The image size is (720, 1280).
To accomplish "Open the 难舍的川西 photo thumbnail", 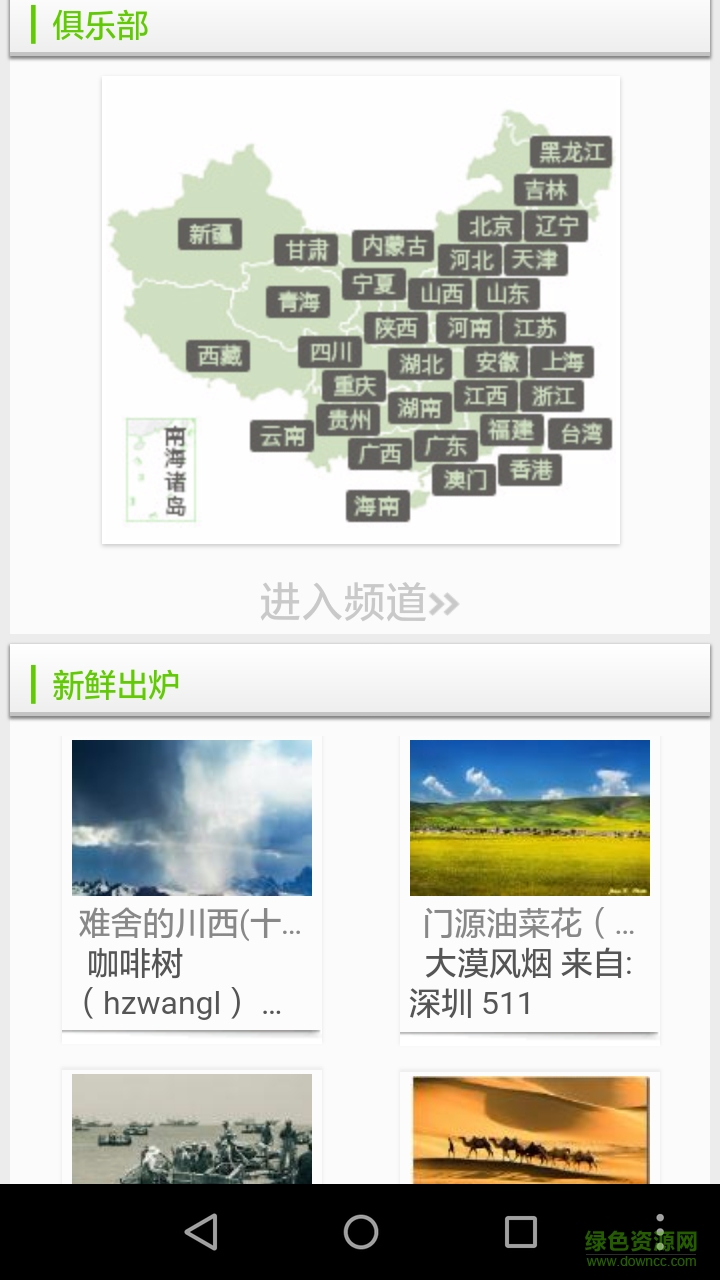I will [x=191, y=817].
